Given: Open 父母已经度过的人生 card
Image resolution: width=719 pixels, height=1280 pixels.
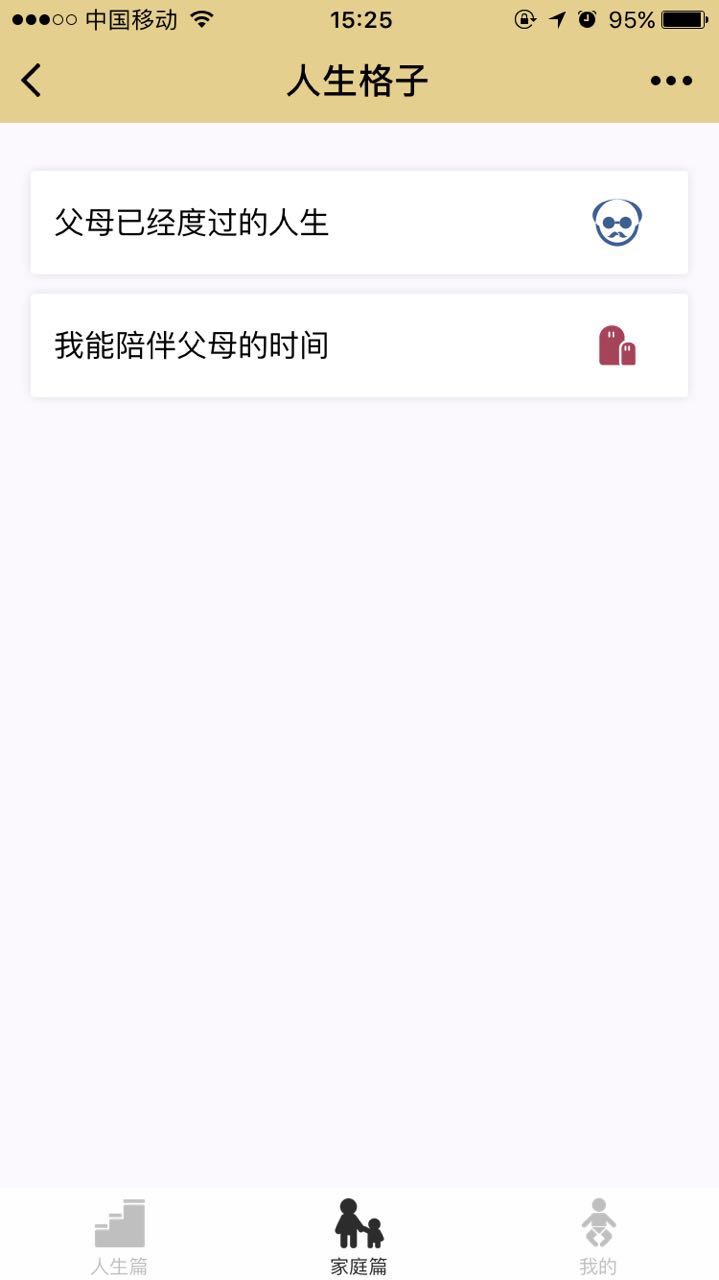Looking at the screenshot, I should (359, 223).
